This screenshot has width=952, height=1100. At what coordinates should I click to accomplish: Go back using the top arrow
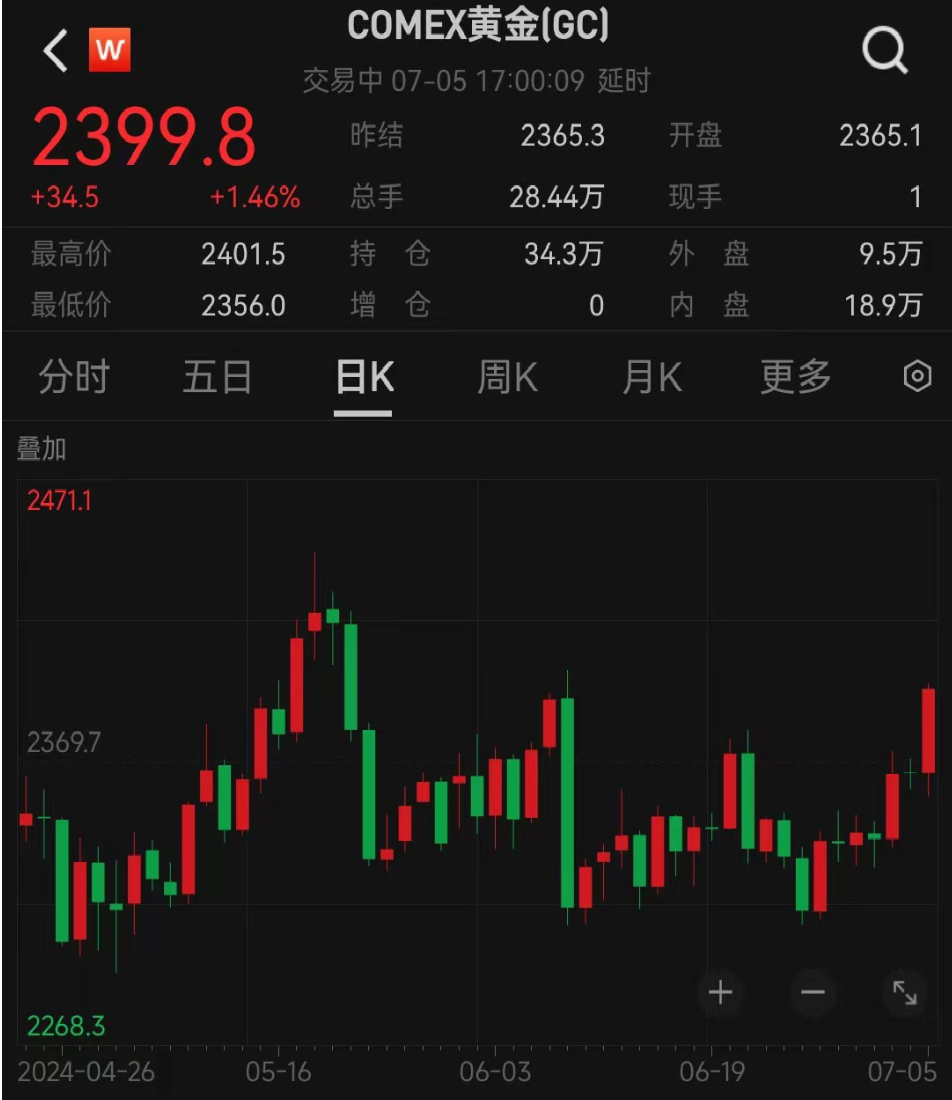[x=56, y=50]
